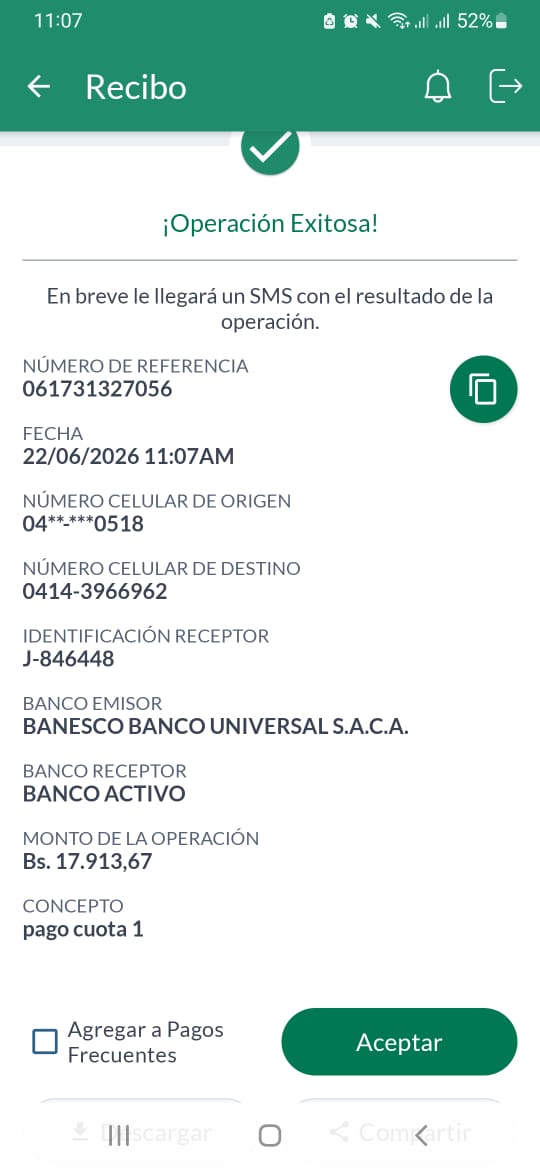The image size is (540, 1170).
Task: Share the receipt with Compartir
Action: pos(400,1133)
